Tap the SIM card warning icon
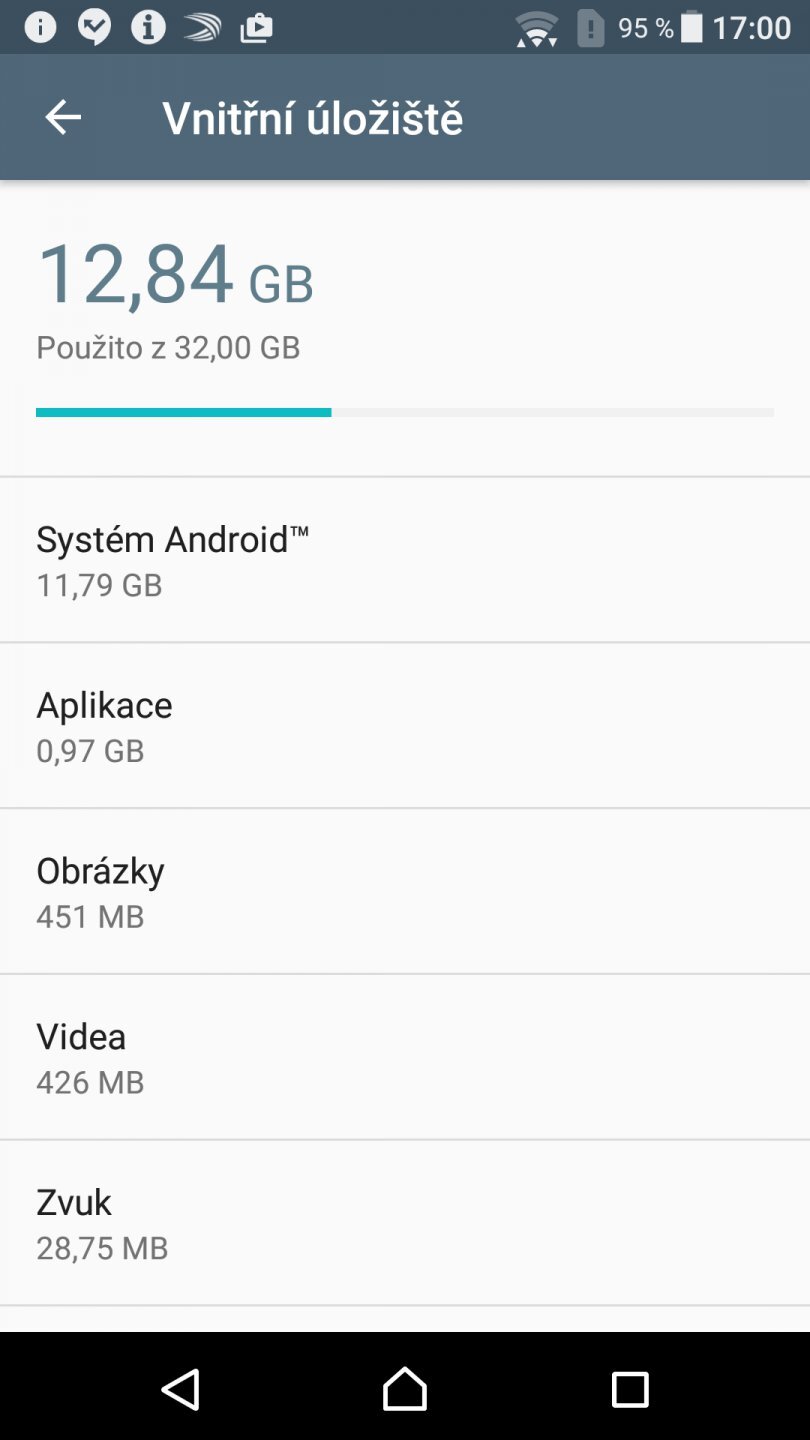Image resolution: width=810 pixels, height=1440 pixels. (590, 27)
